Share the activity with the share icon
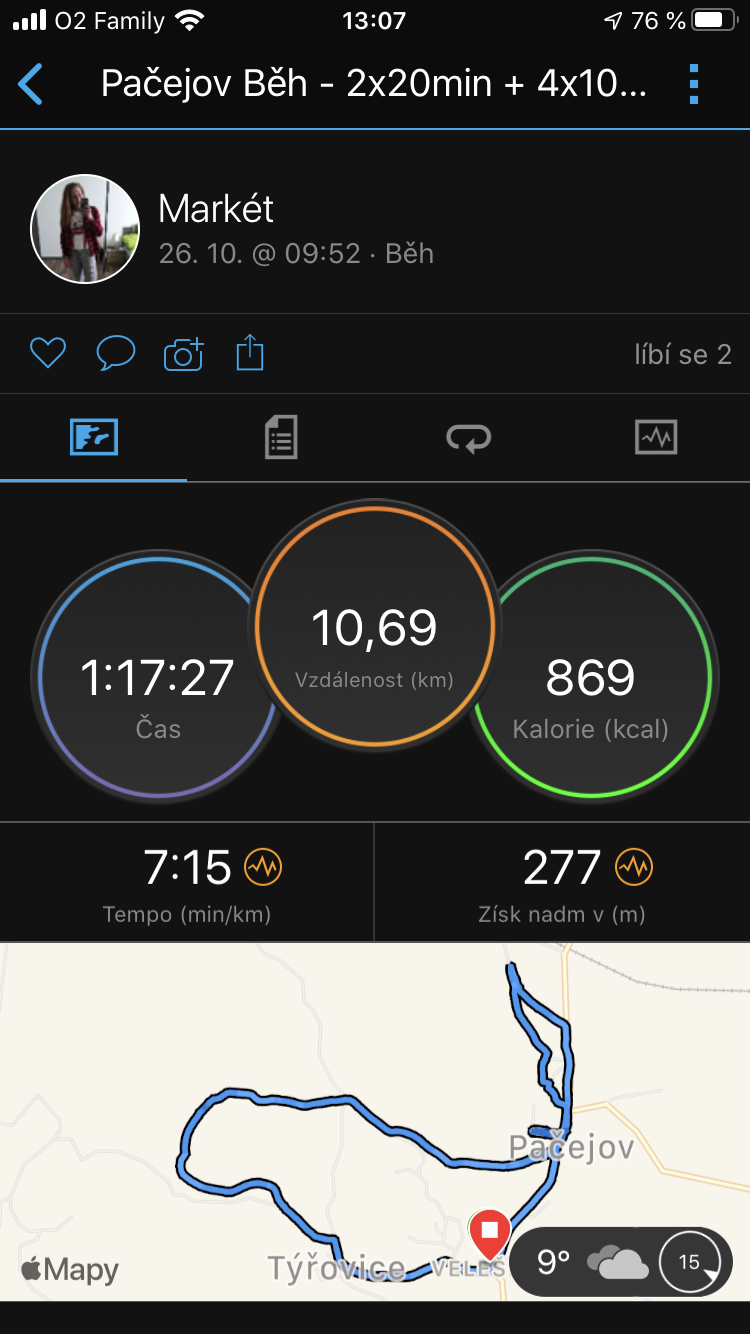The width and height of the screenshot is (750, 1334). pos(250,353)
